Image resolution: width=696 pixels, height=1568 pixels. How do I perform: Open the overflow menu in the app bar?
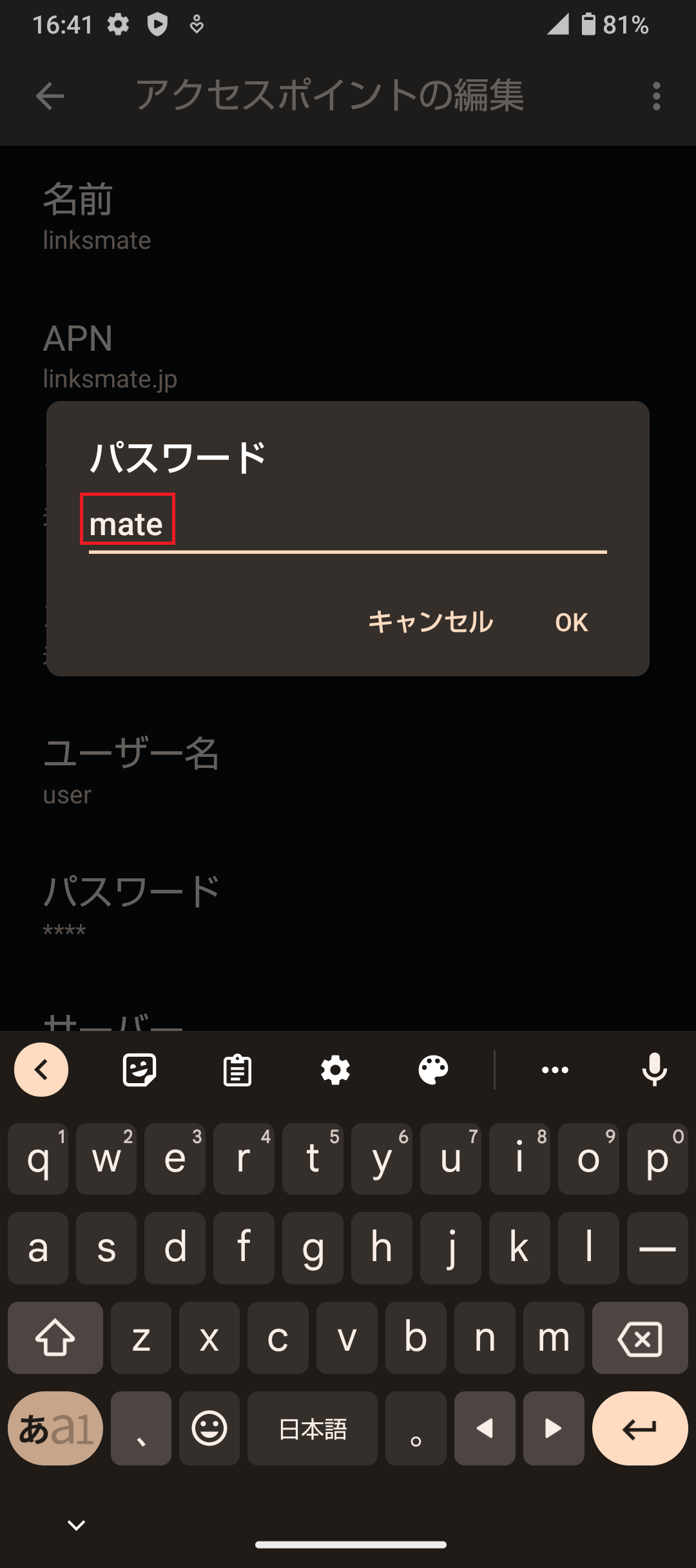pyautogui.click(x=656, y=95)
